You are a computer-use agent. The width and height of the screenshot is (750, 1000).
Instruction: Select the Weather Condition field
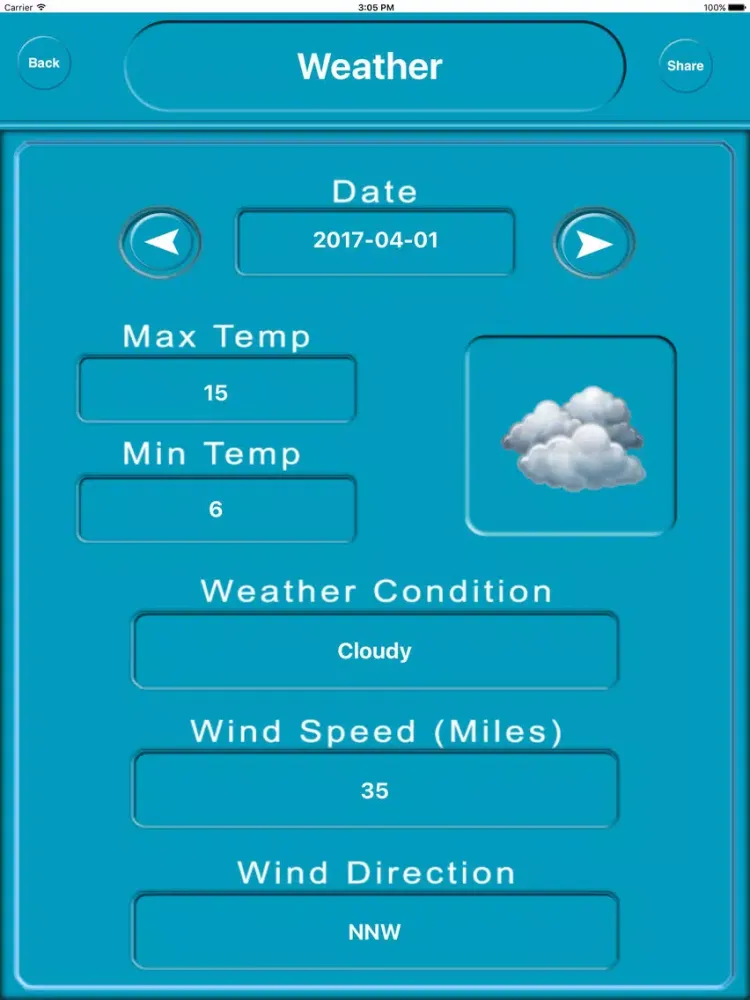click(x=375, y=651)
